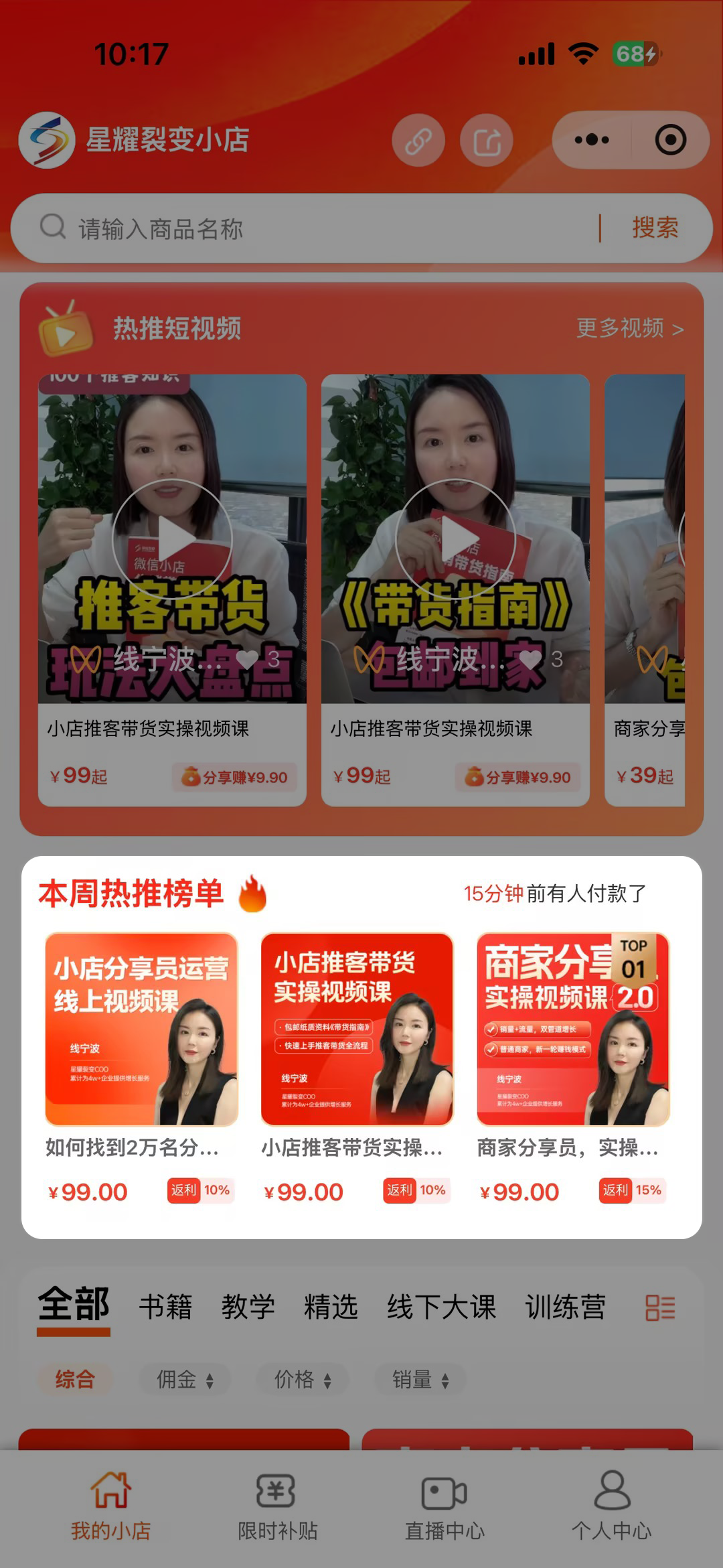Copy the shop link via chain icon
Screen dimensions: 723x1568
[418, 141]
